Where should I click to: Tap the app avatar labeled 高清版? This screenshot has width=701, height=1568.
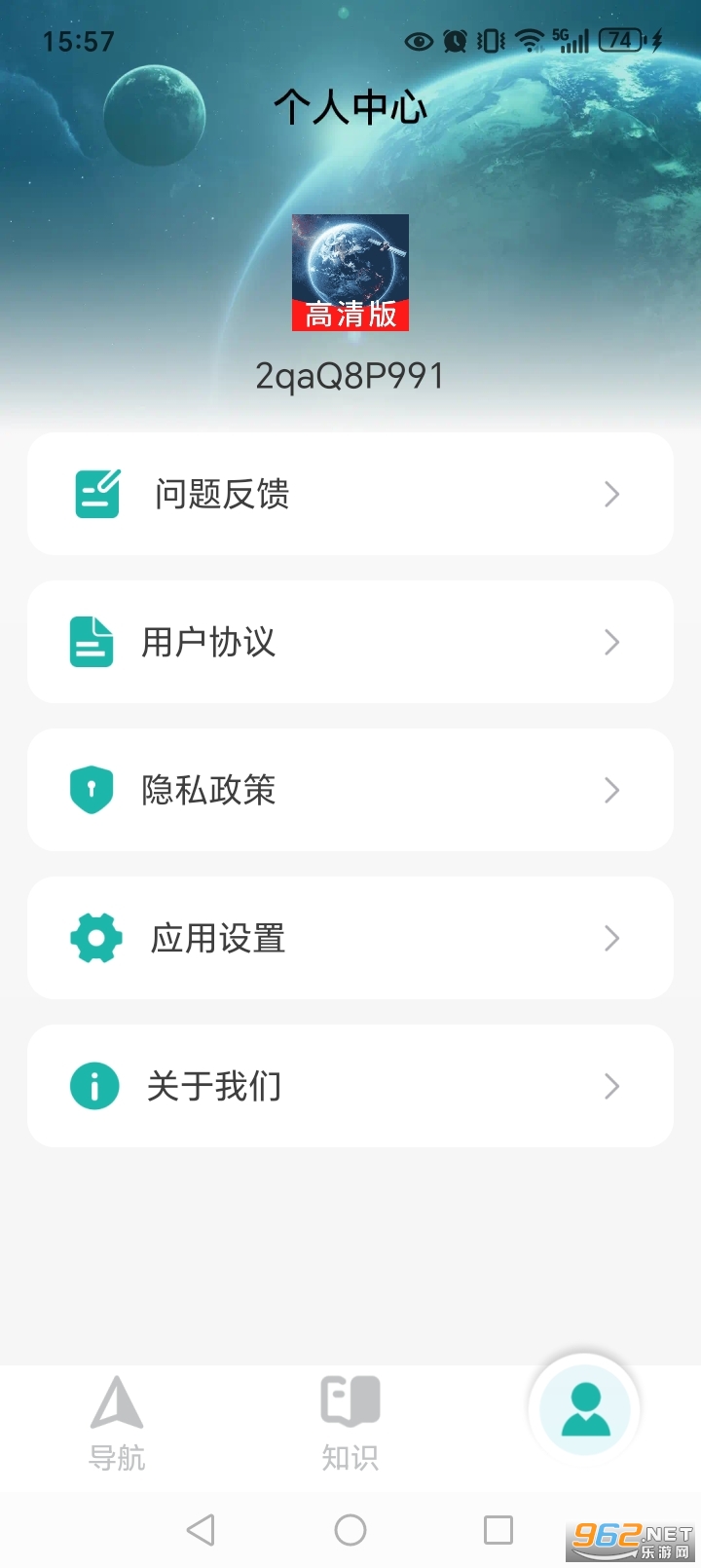350,271
